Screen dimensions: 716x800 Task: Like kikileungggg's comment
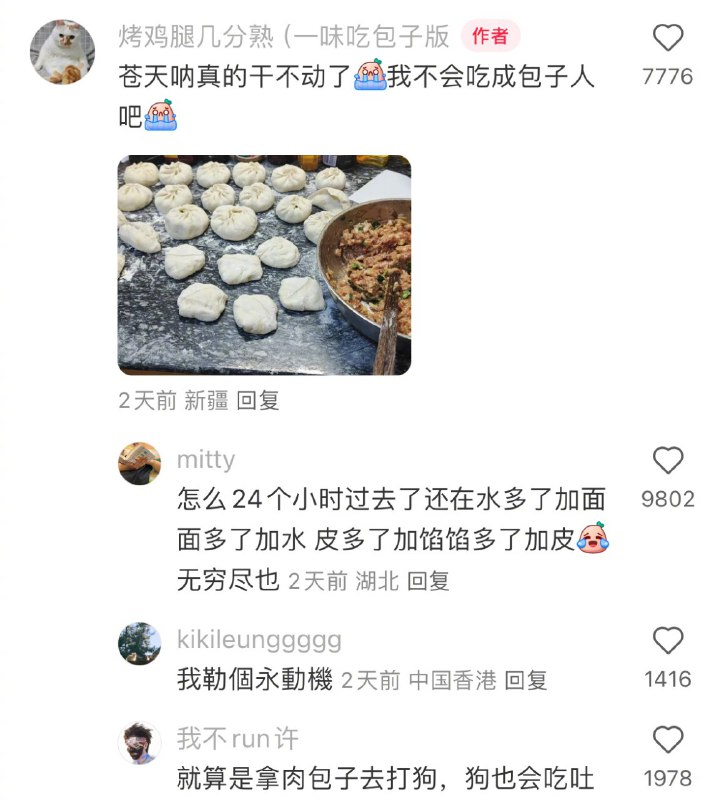pos(667,641)
